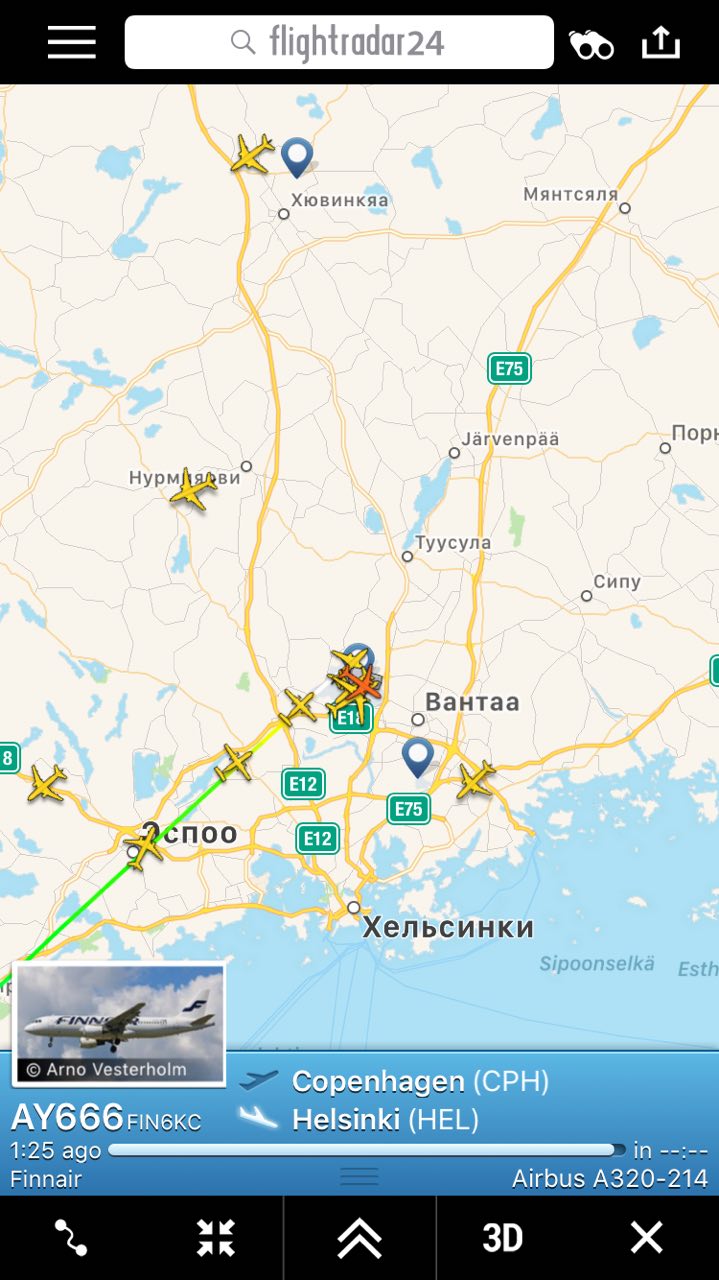
Task: Switch to the 3D view
Action: coord(502,1238)
